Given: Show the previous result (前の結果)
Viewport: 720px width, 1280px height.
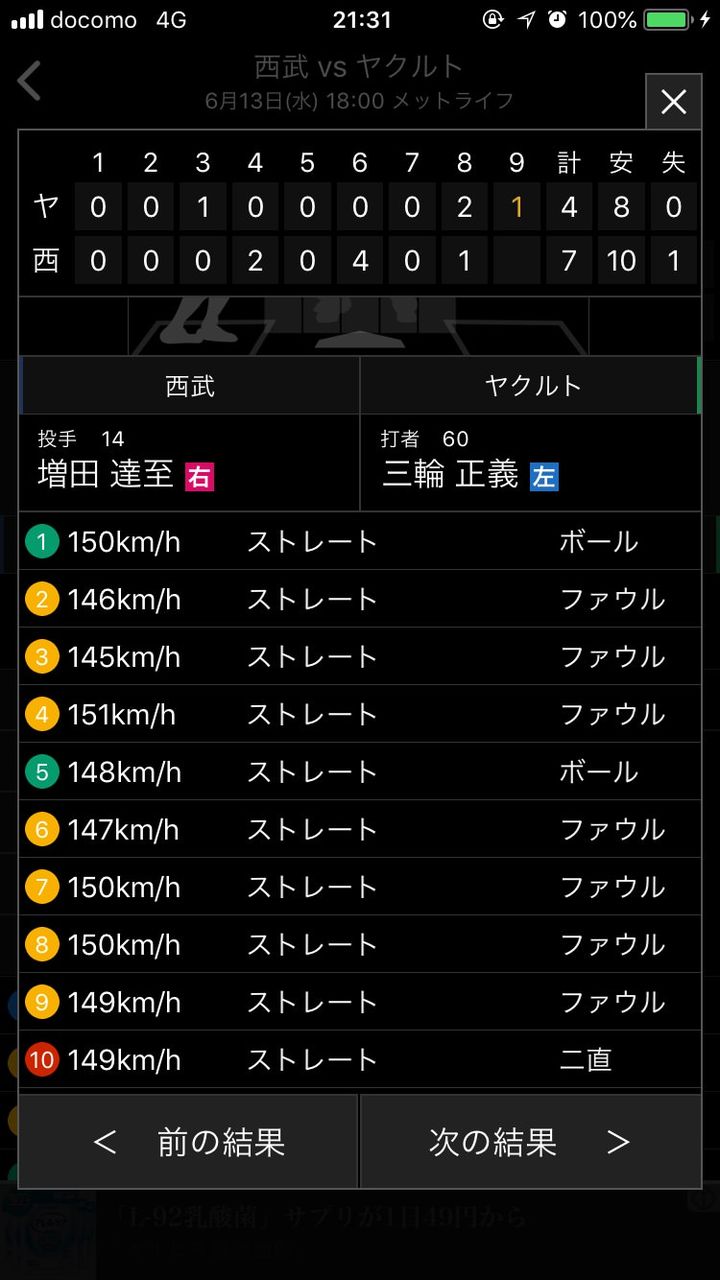Looking at the screenshot, I should point(188,1141).
